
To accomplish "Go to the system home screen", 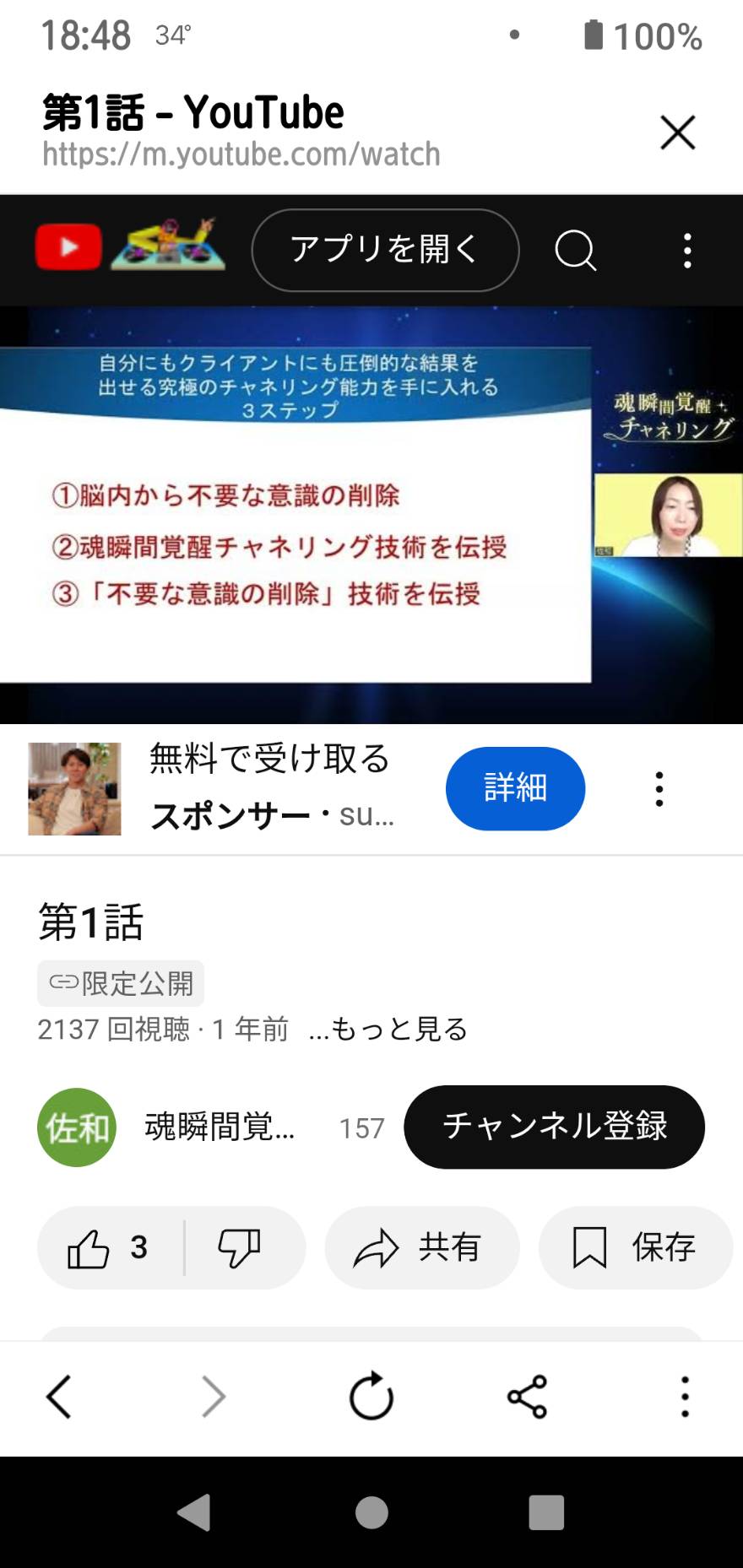I will click(371, 1512).
